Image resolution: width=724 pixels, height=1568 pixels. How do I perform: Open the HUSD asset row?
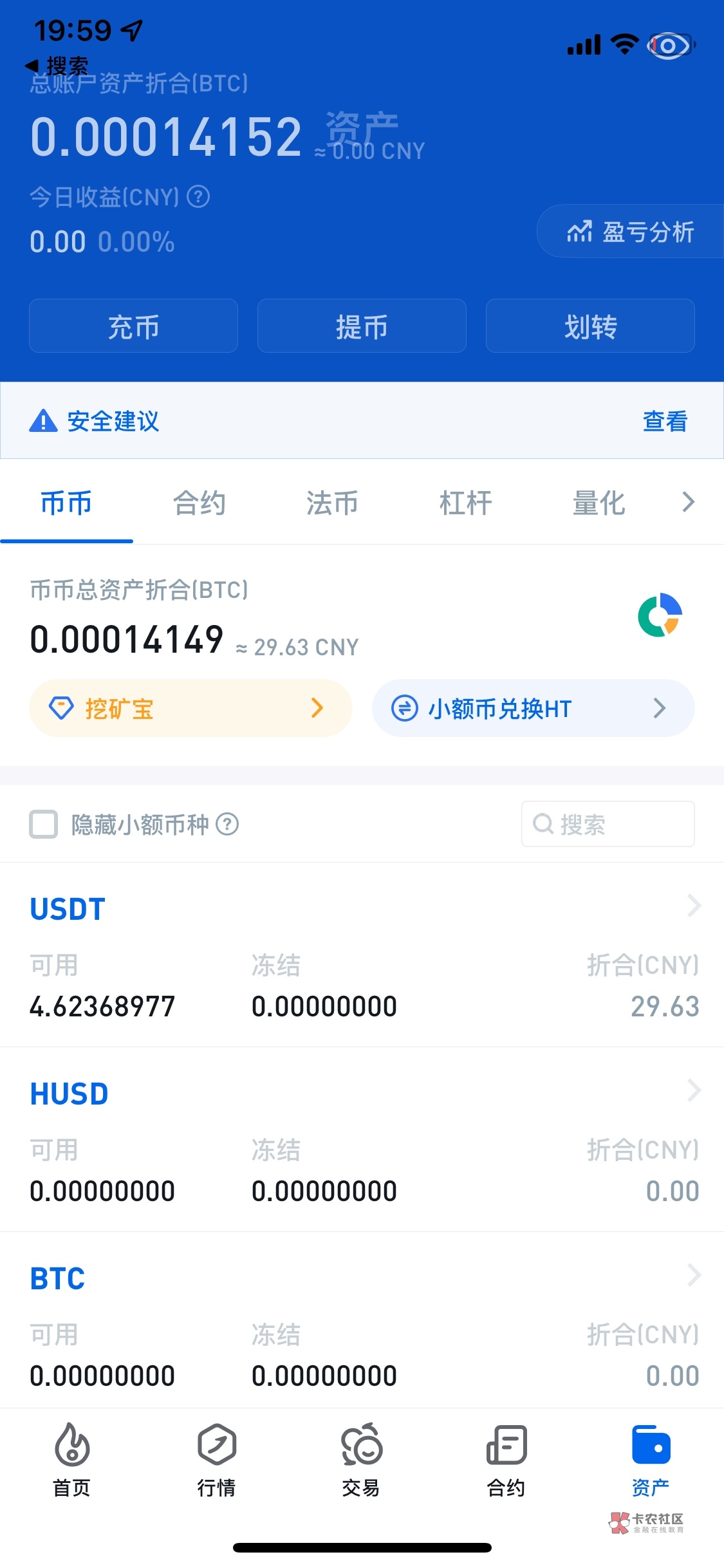pyautogui.click(x=362, y=1141)
